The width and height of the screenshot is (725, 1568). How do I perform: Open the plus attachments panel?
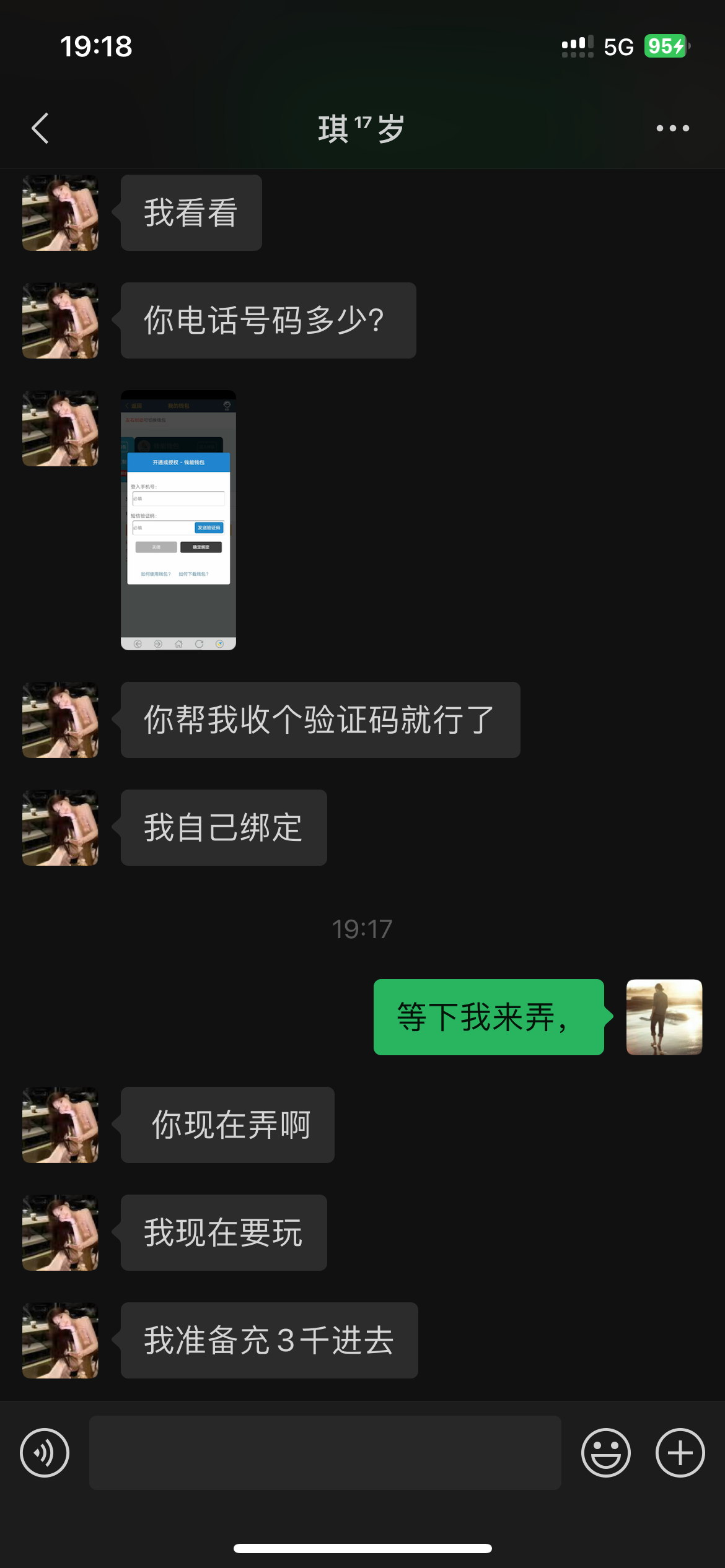pos(680,1453)
